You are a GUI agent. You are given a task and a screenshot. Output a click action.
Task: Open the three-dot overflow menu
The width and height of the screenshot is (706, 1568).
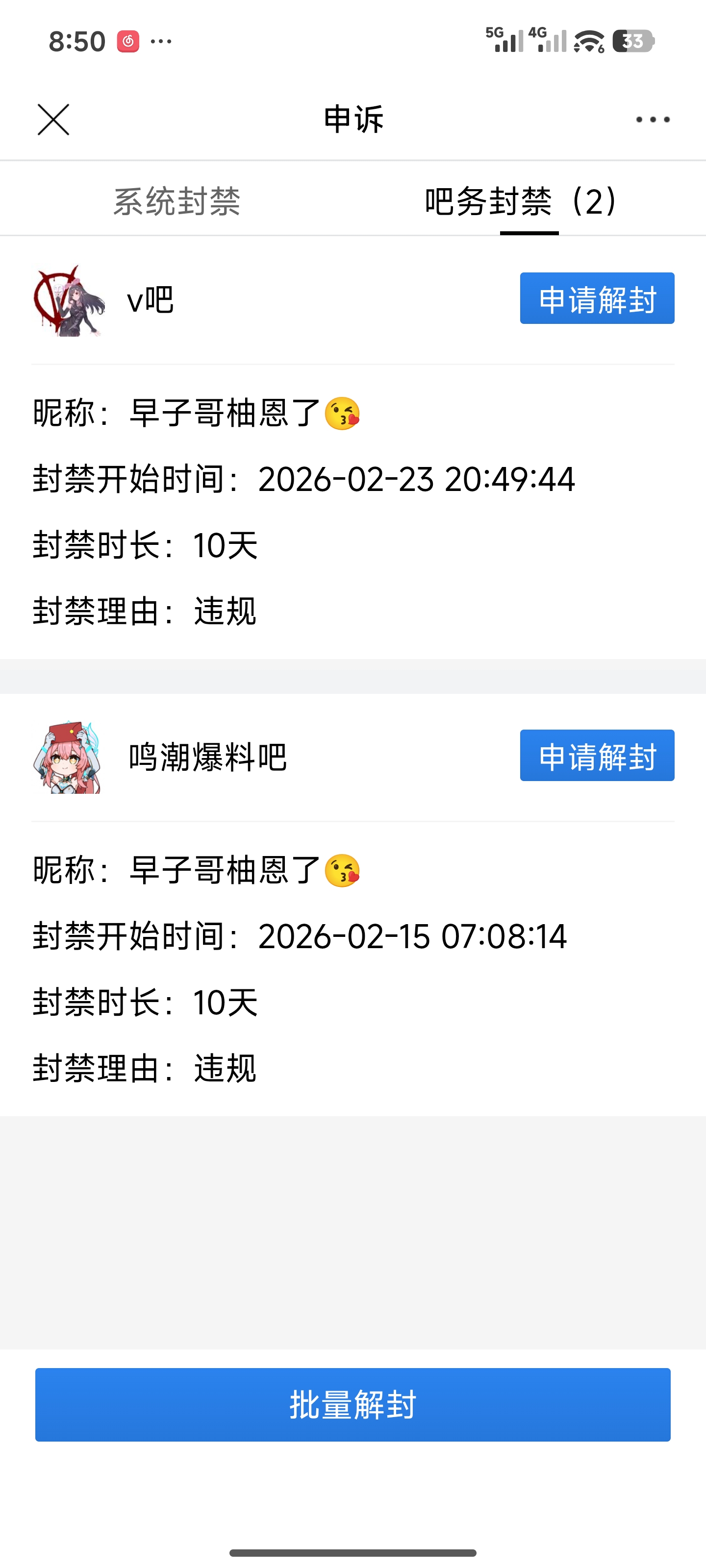(653, 119)
